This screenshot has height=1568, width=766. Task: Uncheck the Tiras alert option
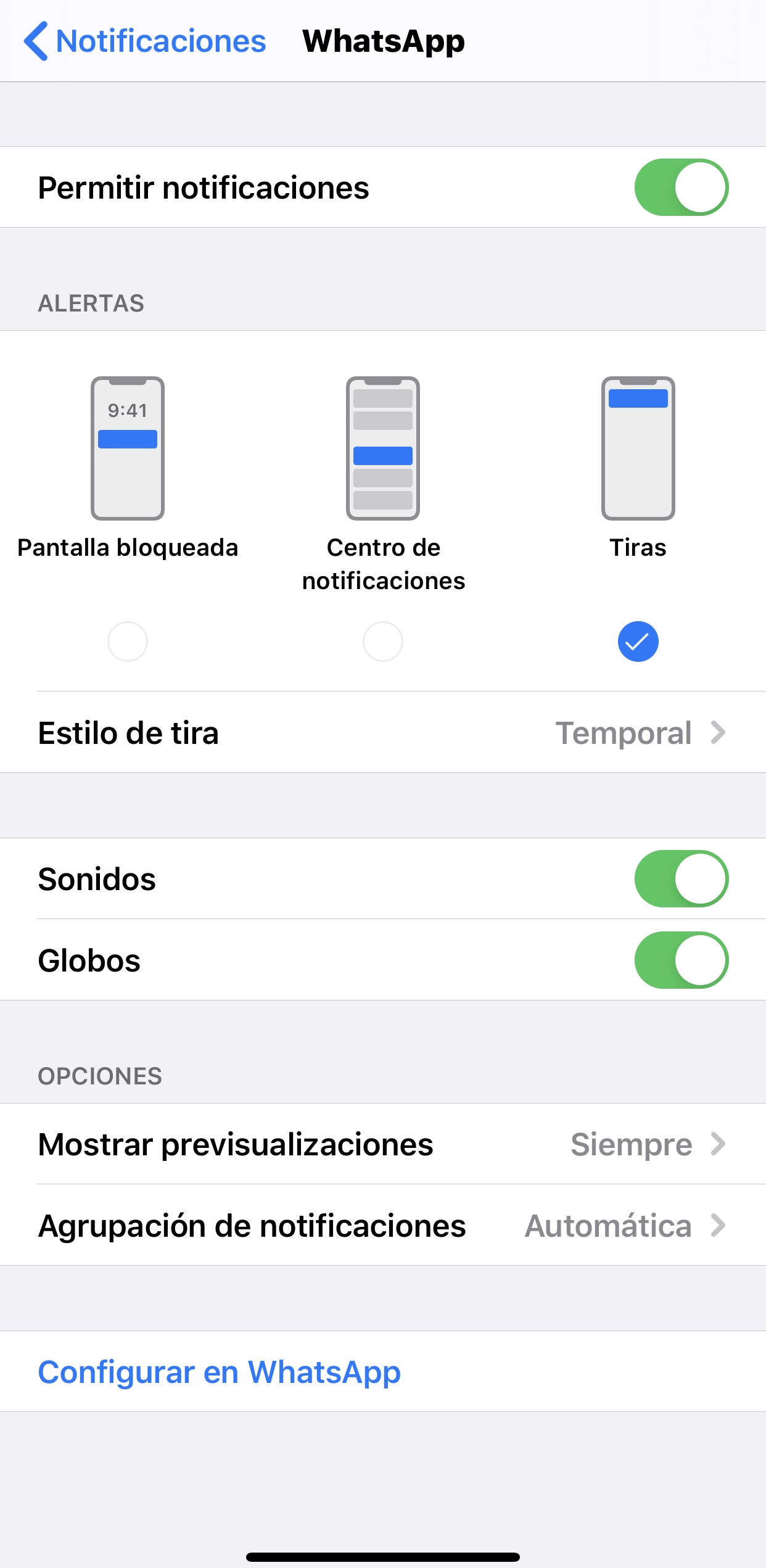638,642
